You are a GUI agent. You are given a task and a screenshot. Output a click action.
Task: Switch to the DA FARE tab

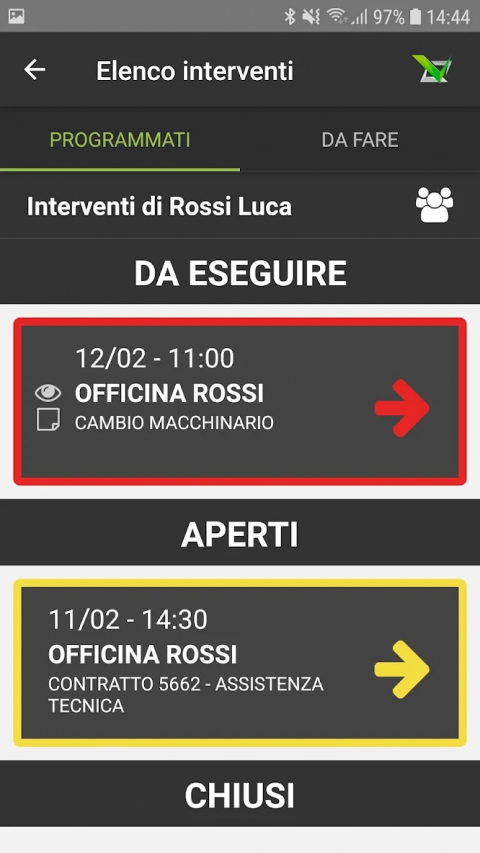tap(360, 140)
